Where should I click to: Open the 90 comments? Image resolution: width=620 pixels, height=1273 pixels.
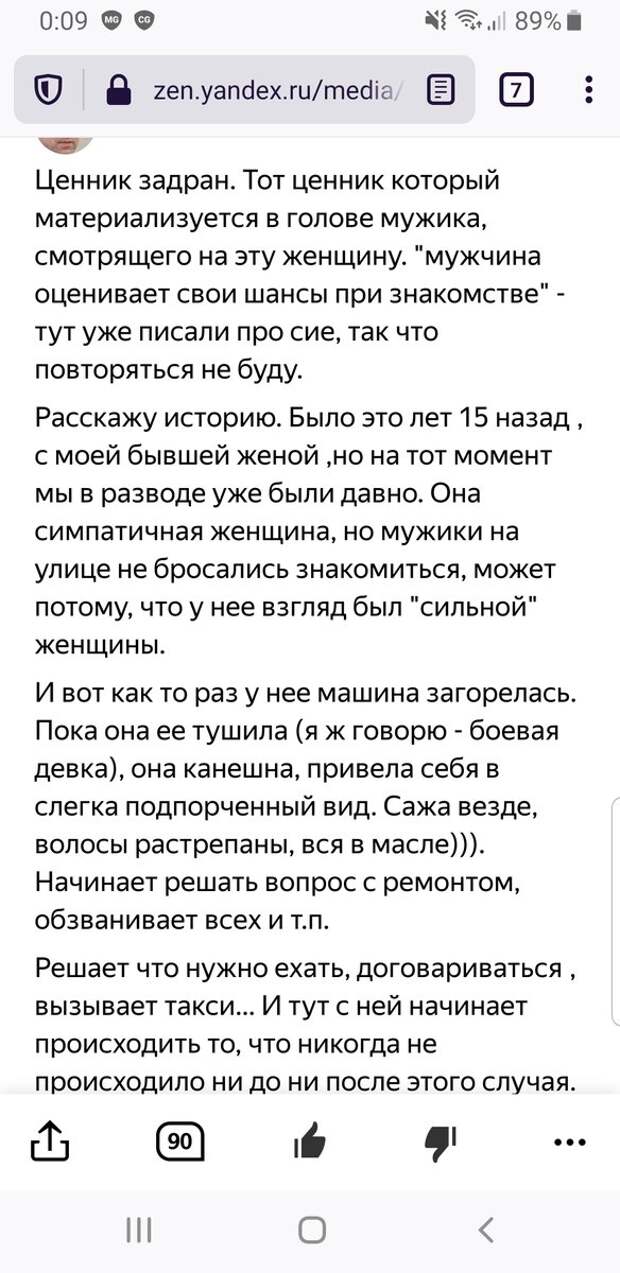180,1140
